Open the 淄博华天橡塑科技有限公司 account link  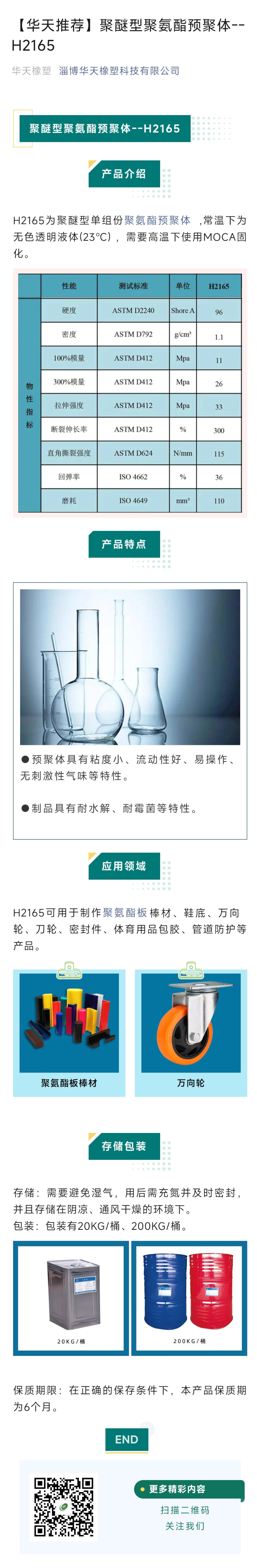click(x=119, y=71)
